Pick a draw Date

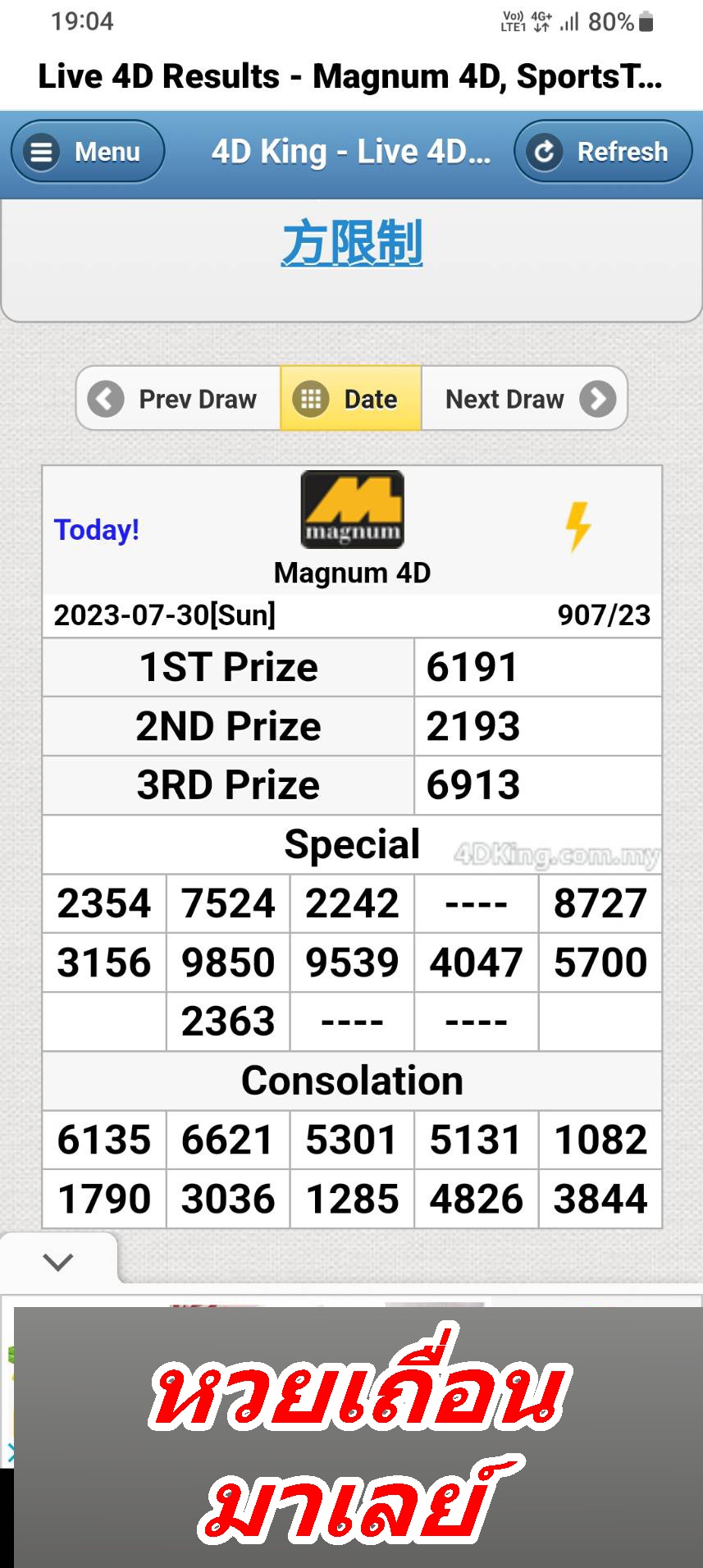click(351, 399)
